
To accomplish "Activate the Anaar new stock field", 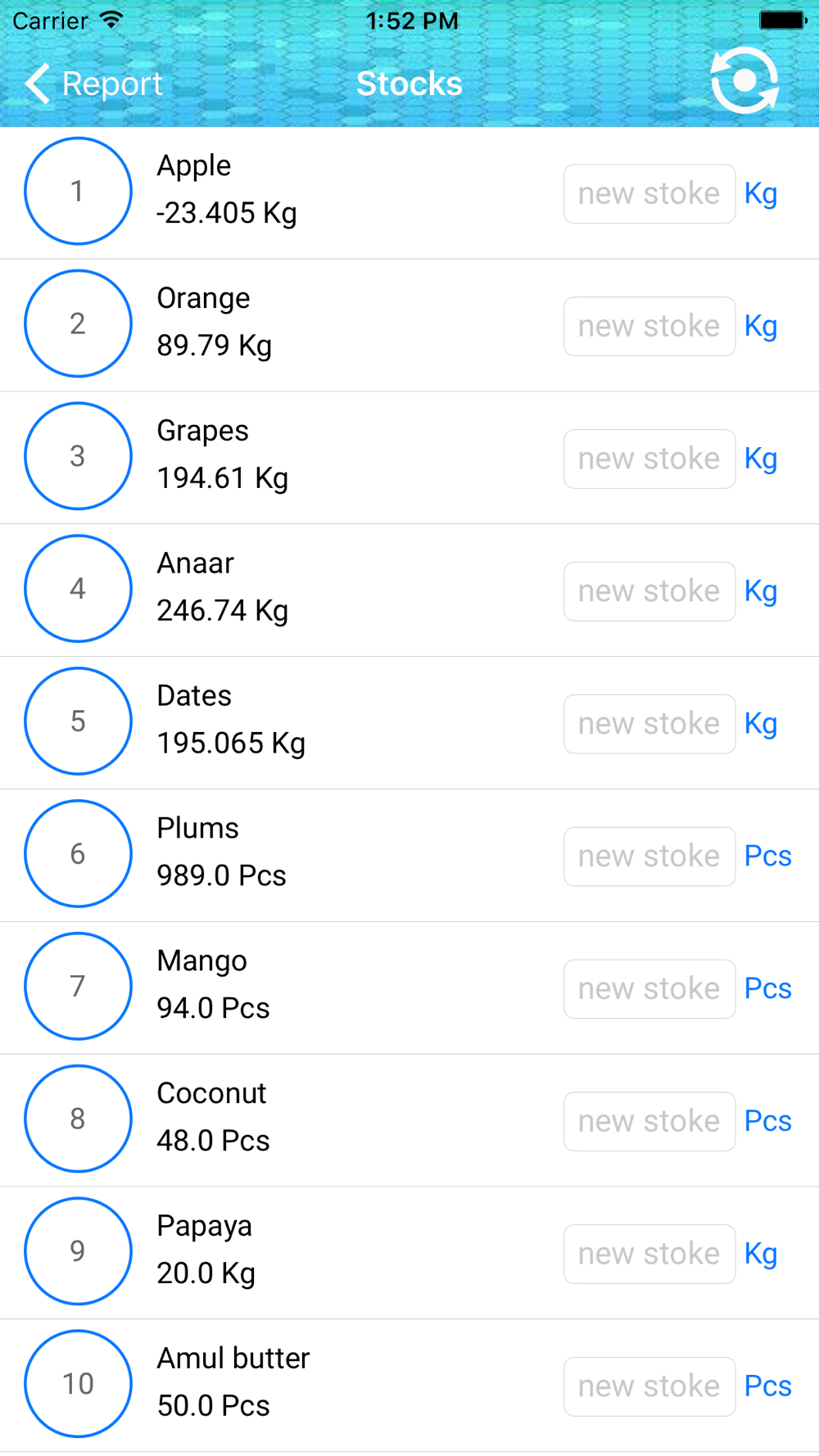I will (649, 591).
